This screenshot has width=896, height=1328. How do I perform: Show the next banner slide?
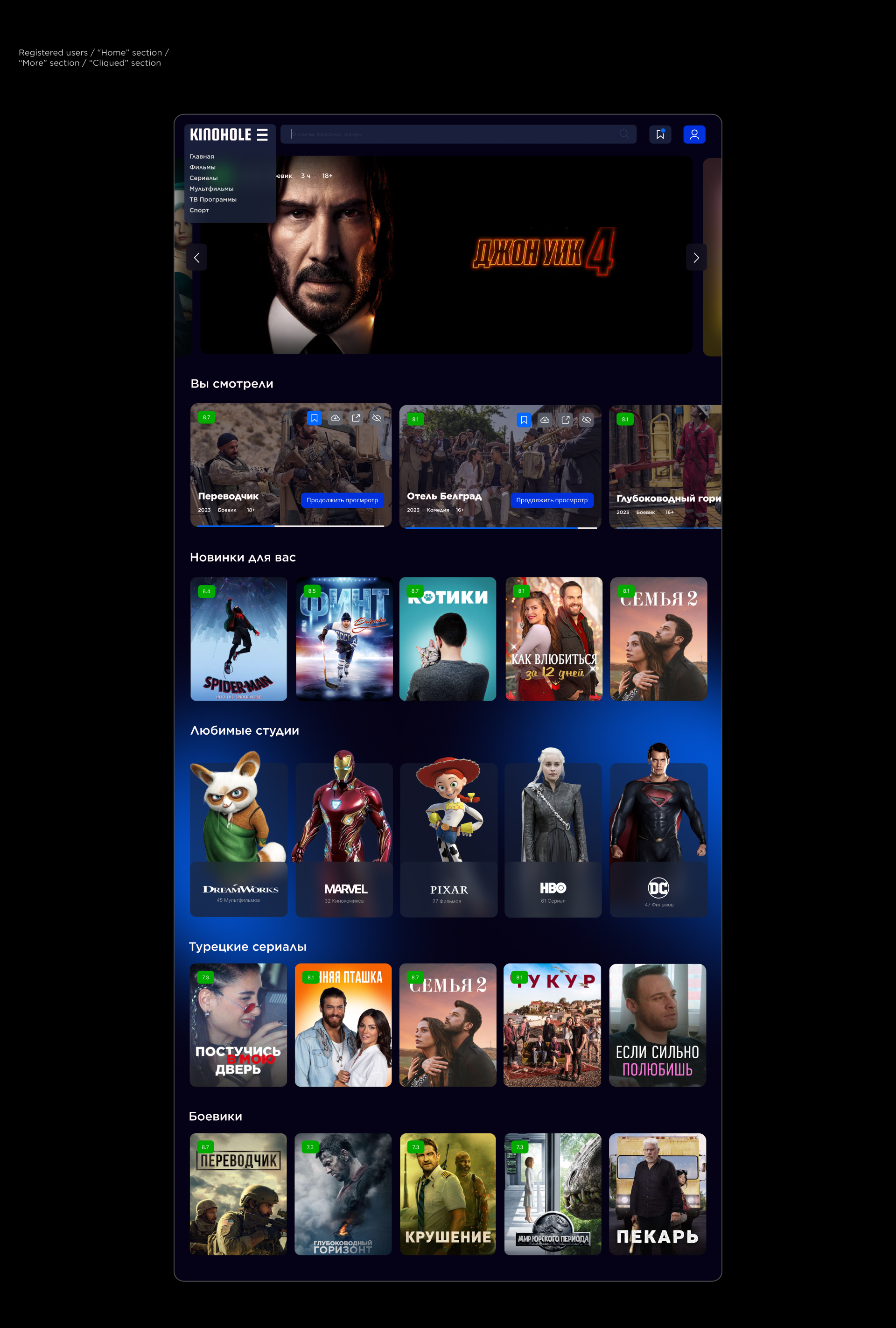point(696,258)
